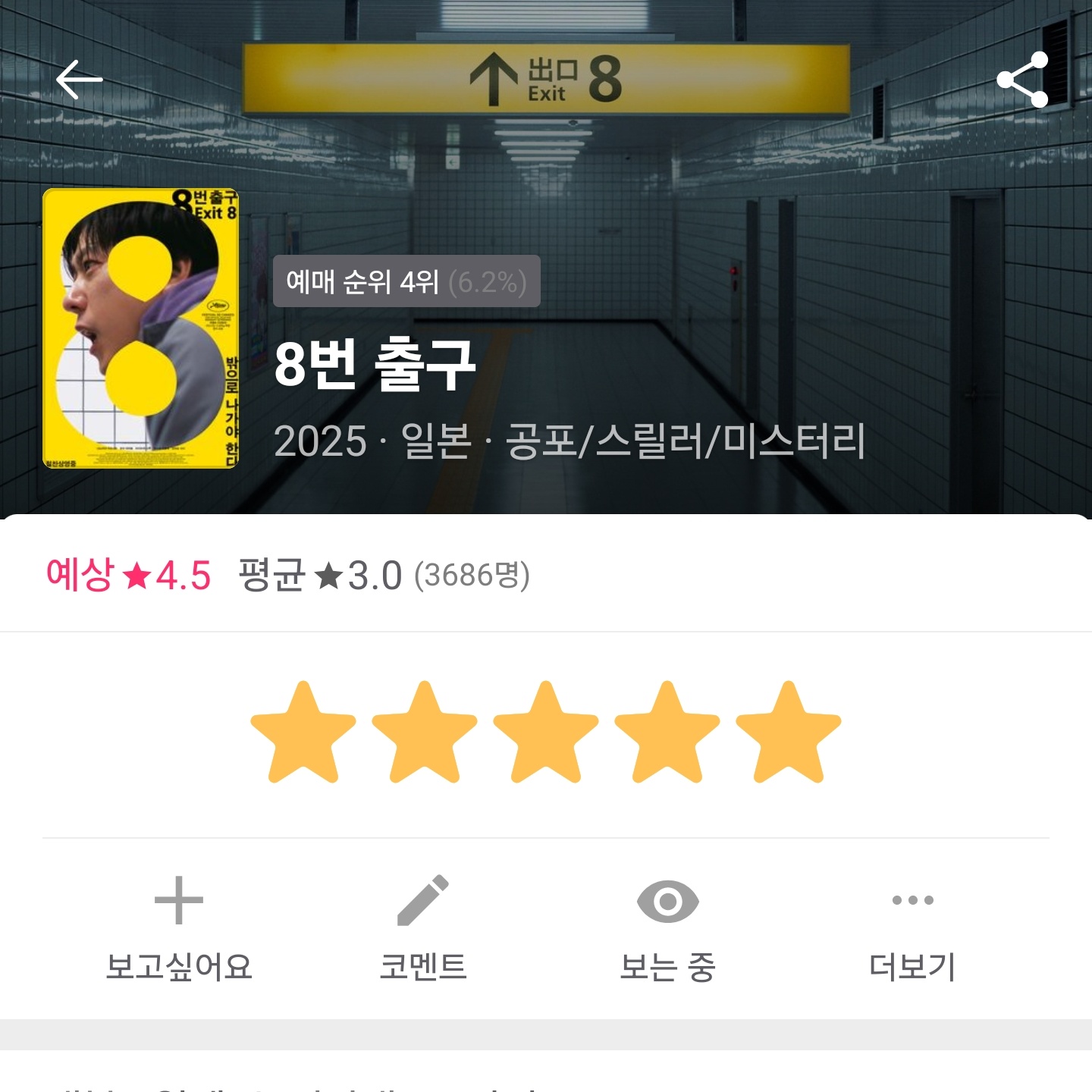Screen dimensions: 1092x1092
Task: Set the rating to three stars
Action: tap(546, 733)
